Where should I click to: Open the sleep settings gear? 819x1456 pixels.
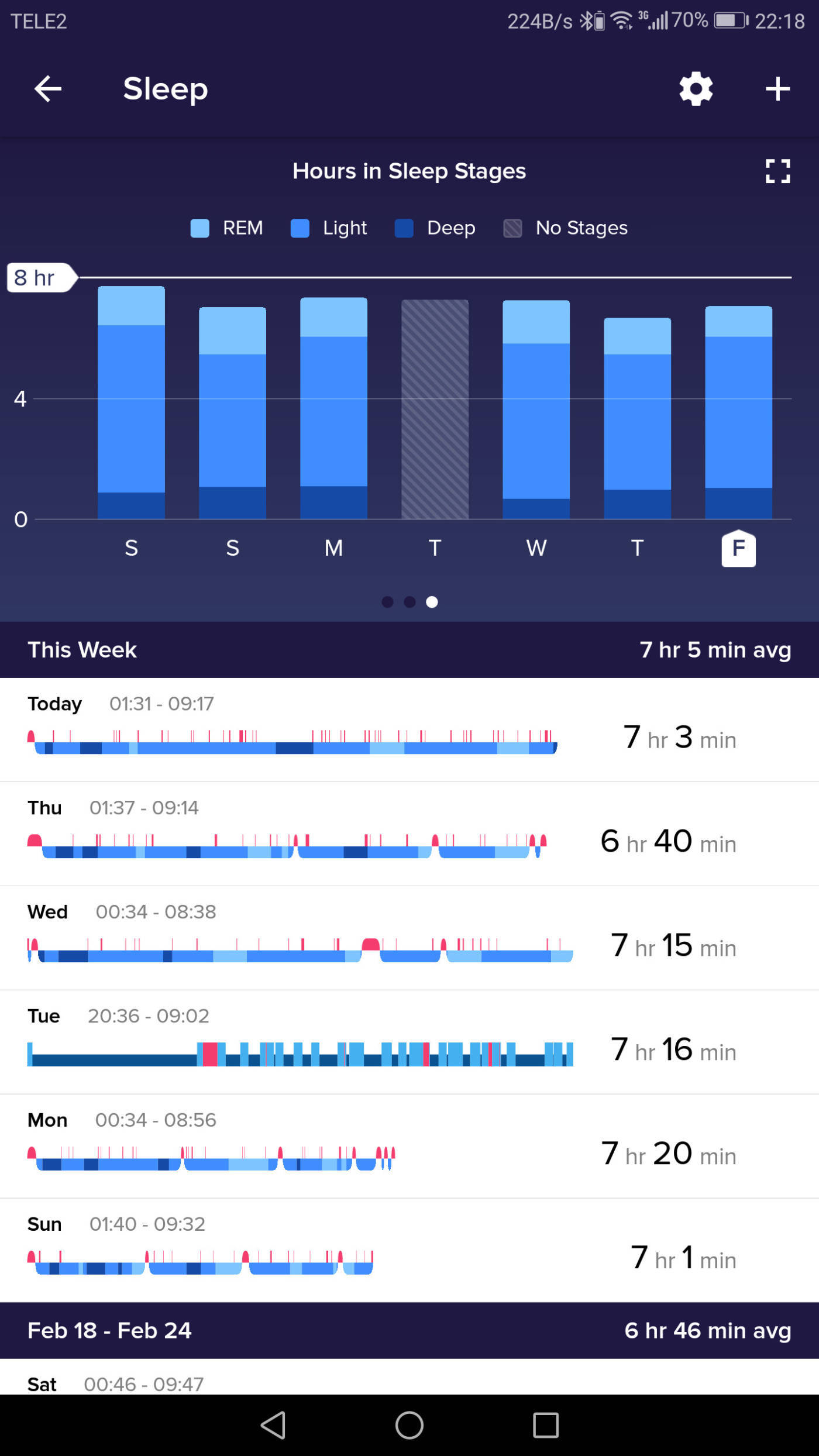tap(696, 89)
